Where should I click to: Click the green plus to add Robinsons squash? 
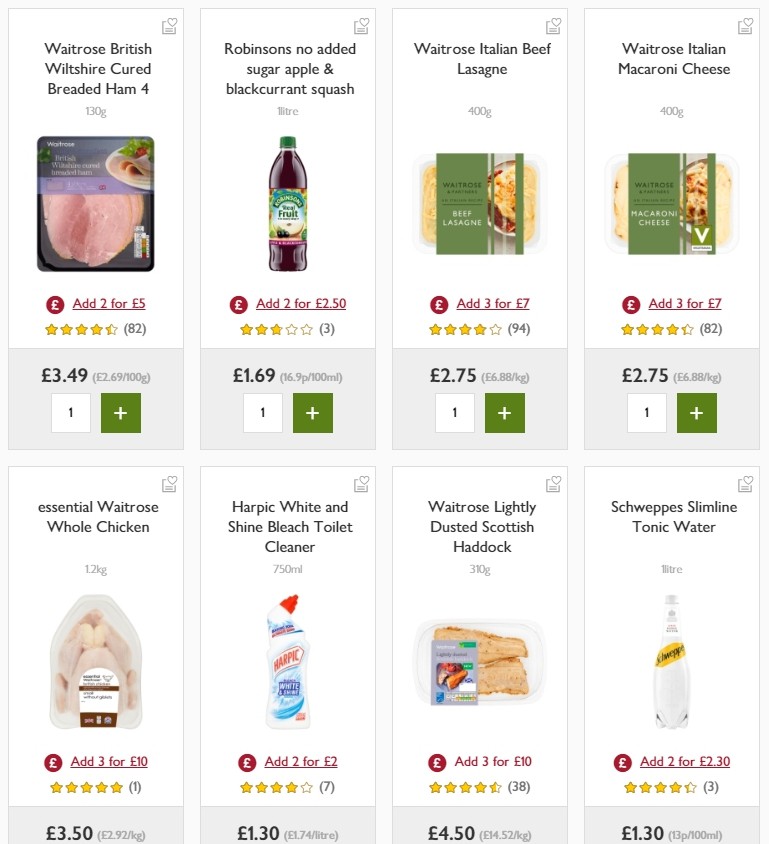point(313,412)
